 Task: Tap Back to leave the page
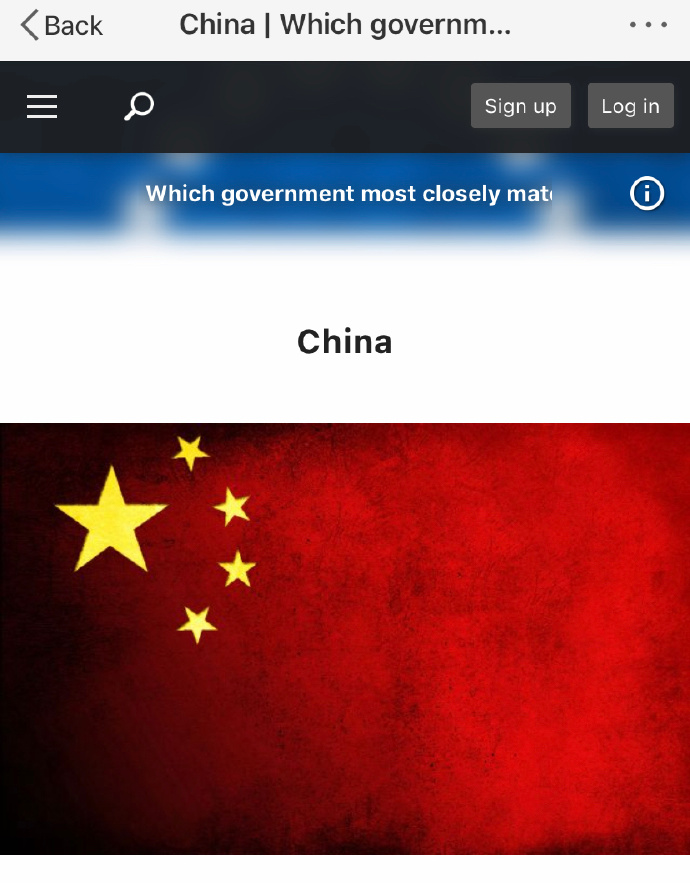pyautogui.click(x=61, y=25)
